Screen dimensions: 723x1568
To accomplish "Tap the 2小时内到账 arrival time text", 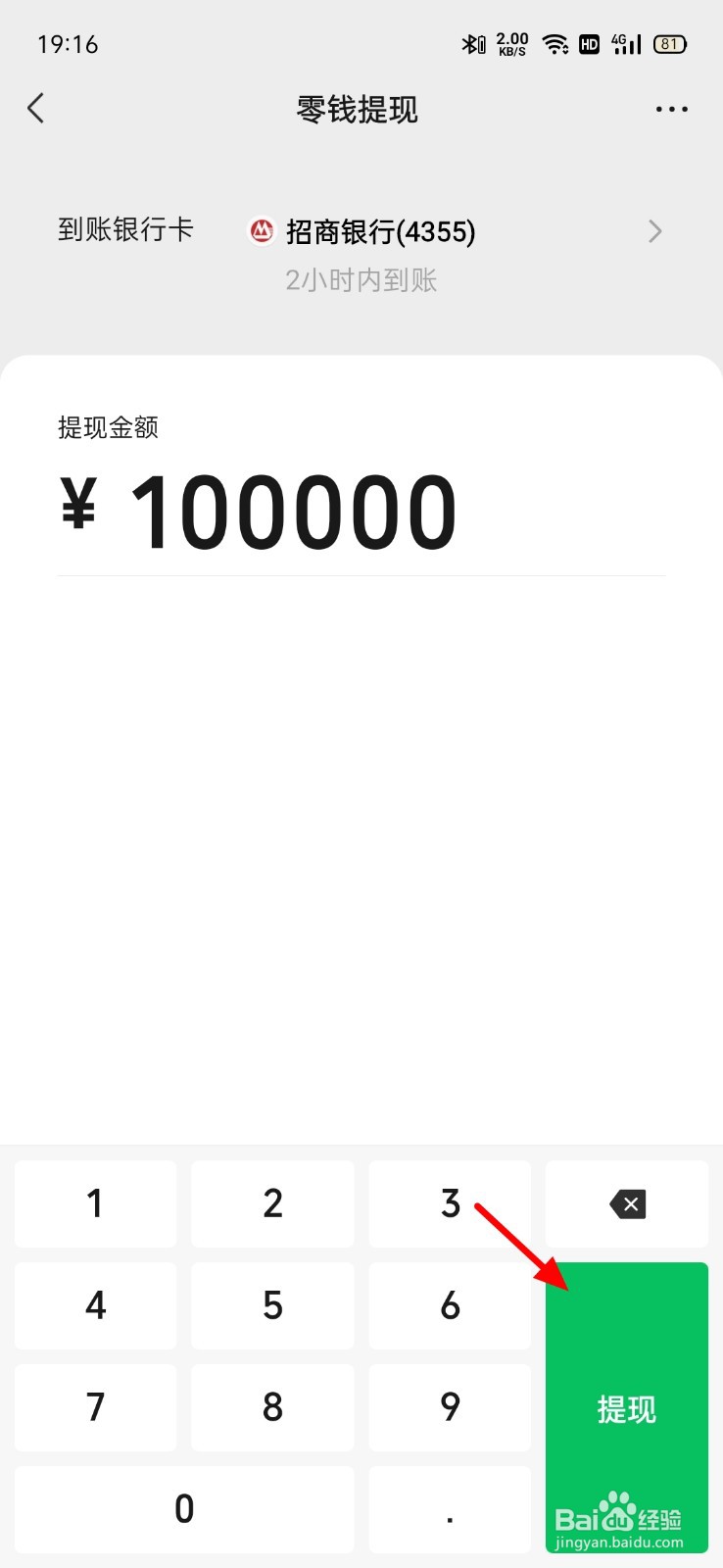I will pos(361,281).
